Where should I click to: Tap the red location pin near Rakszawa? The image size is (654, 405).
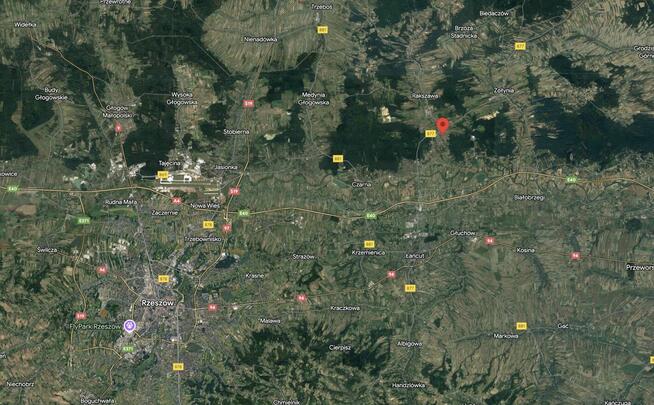(x=443, y=126)
